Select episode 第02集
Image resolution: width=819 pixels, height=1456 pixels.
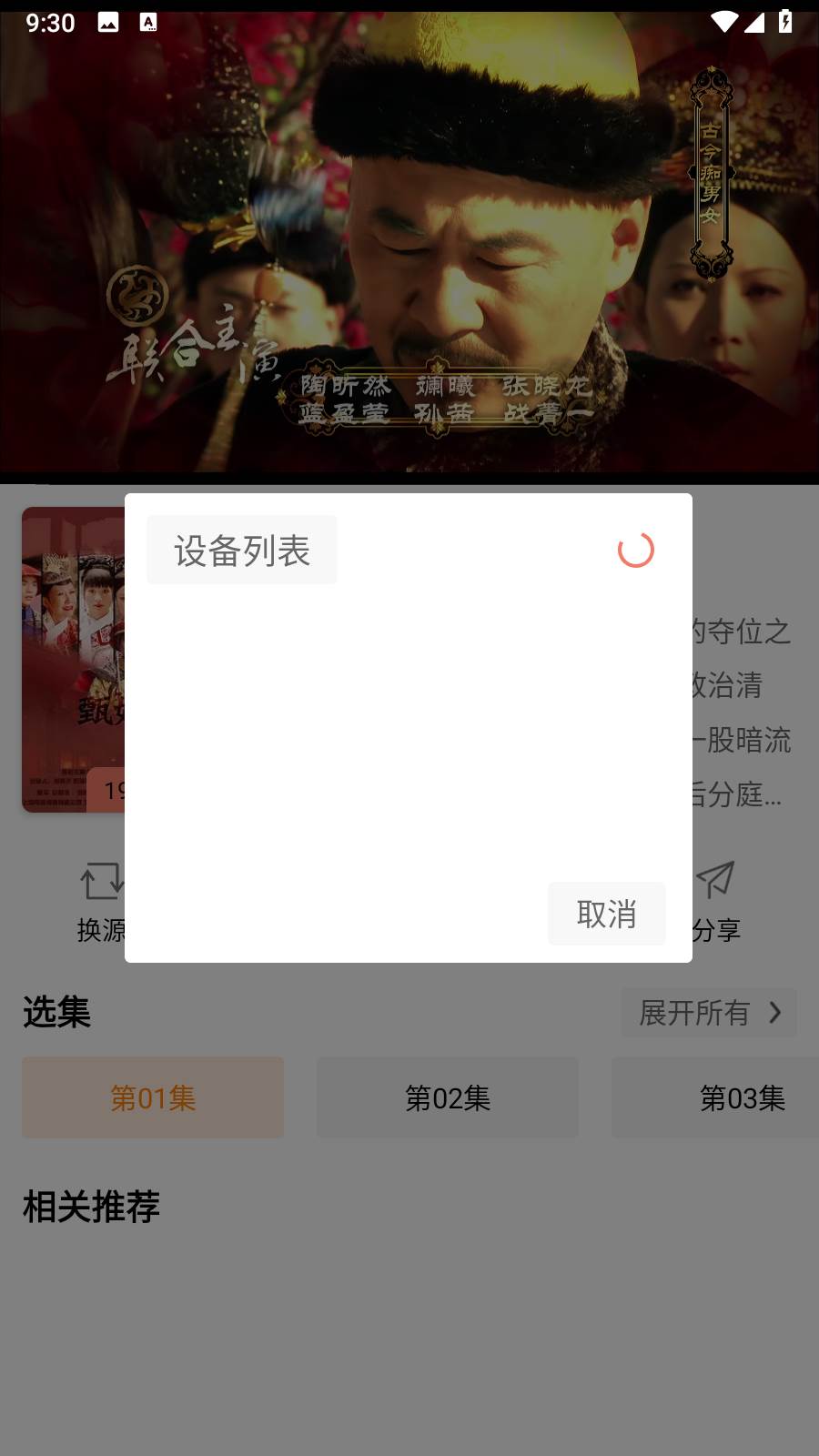[x=448, y=1097]
